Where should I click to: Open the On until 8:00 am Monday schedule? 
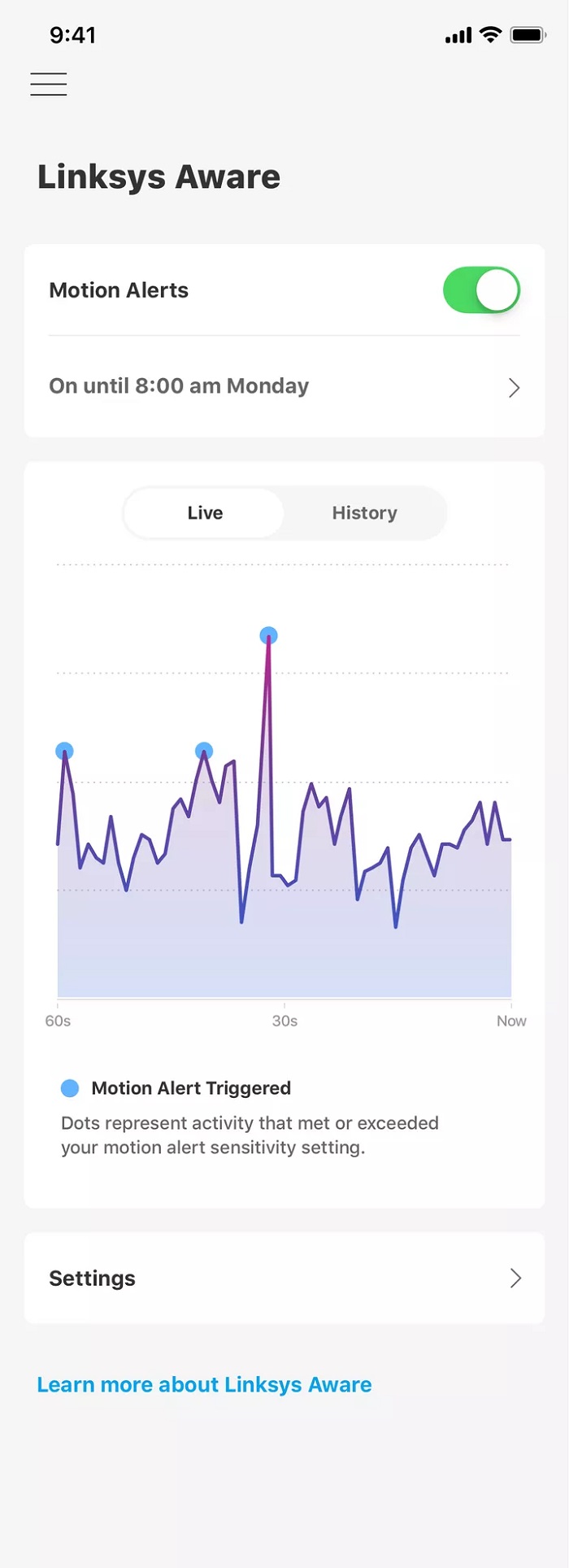pos(284,386)
